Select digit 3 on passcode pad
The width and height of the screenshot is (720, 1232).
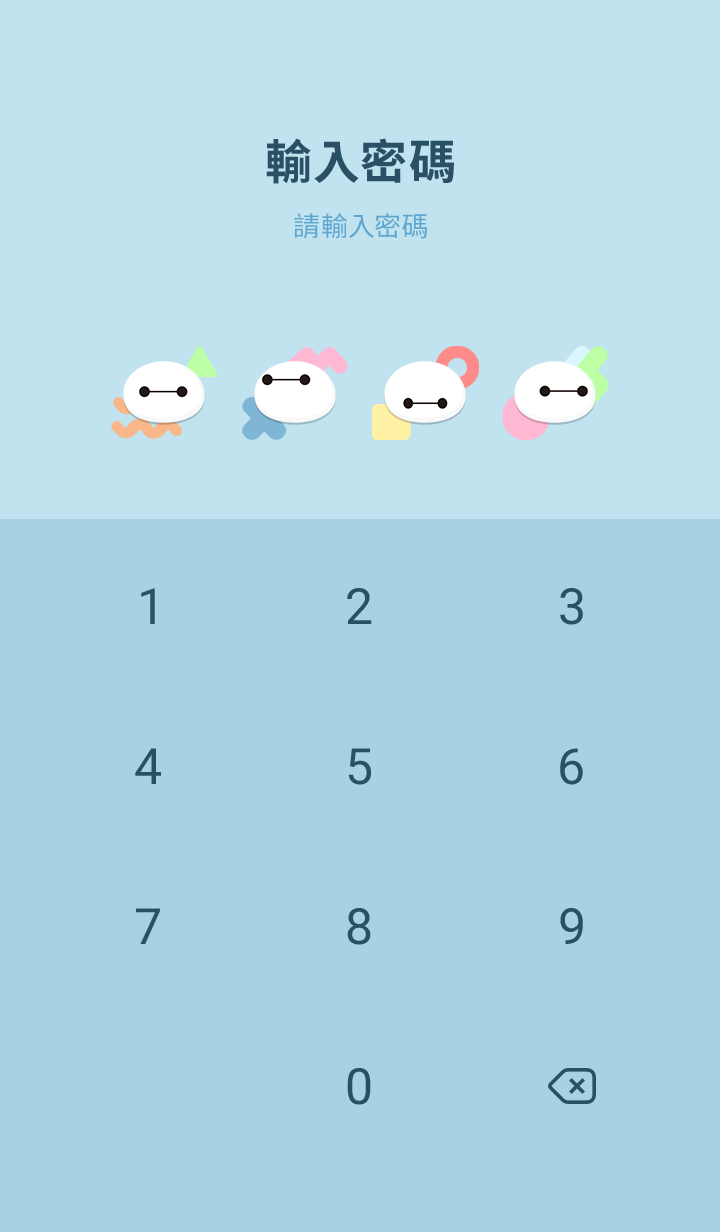(x=571, y=607)
